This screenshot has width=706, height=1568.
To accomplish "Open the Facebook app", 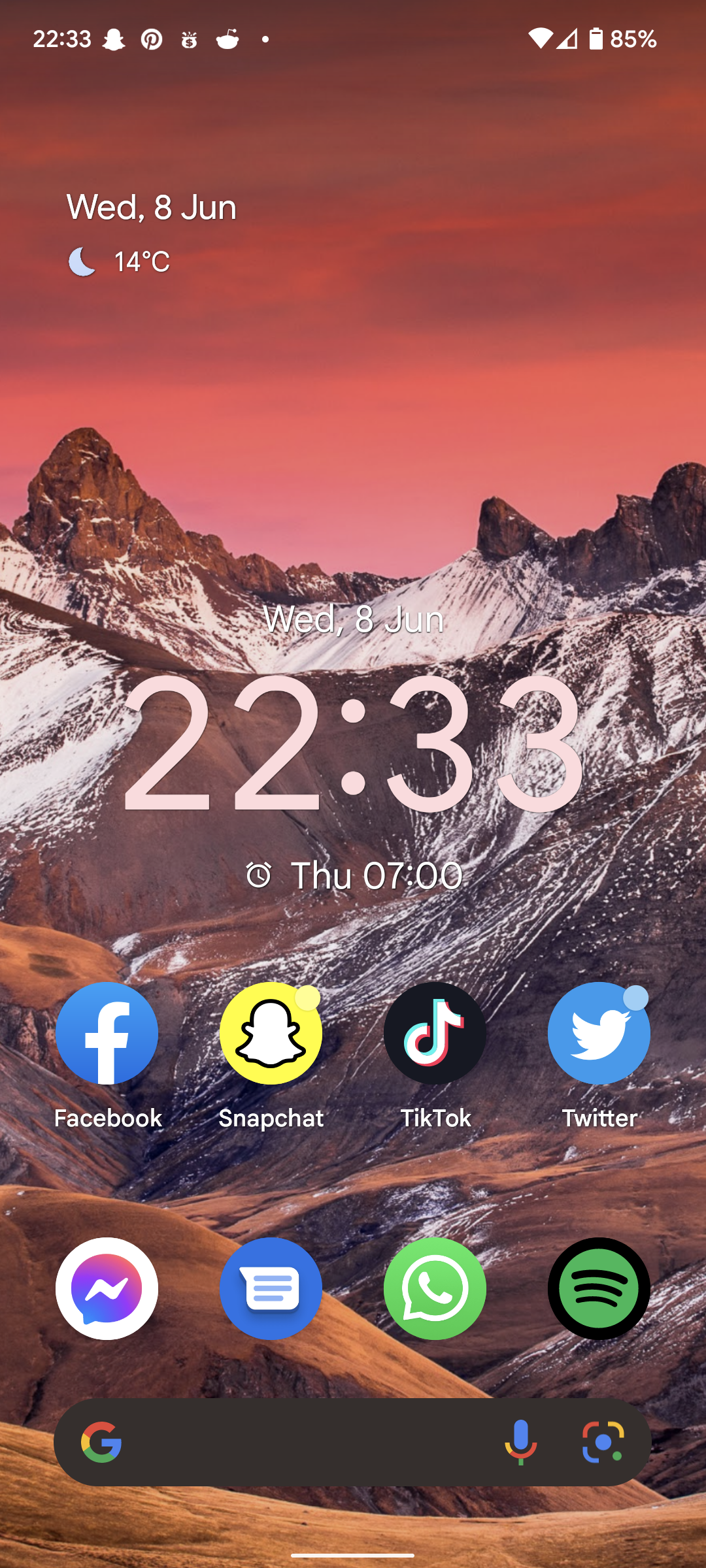I will click(x=107, y=1034).
